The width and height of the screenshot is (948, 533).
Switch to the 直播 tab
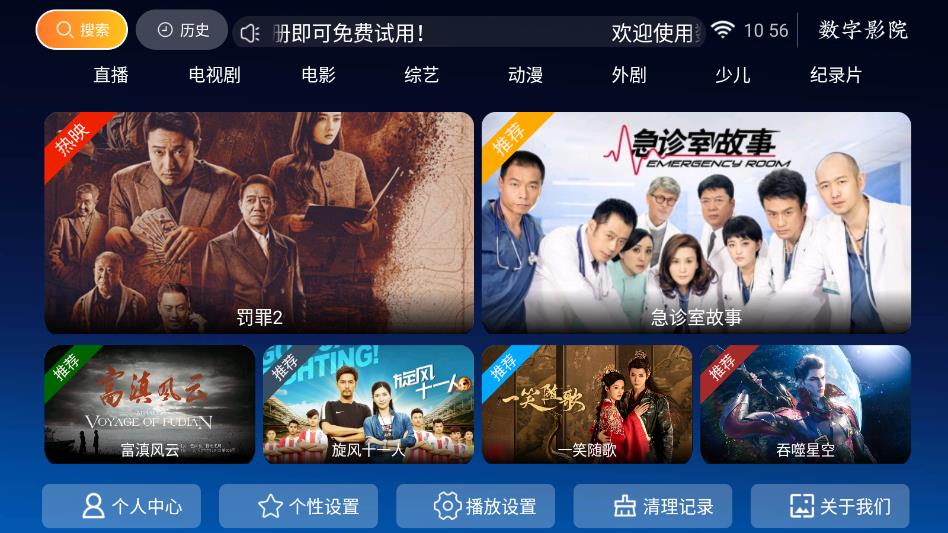[x=111, y=75]
